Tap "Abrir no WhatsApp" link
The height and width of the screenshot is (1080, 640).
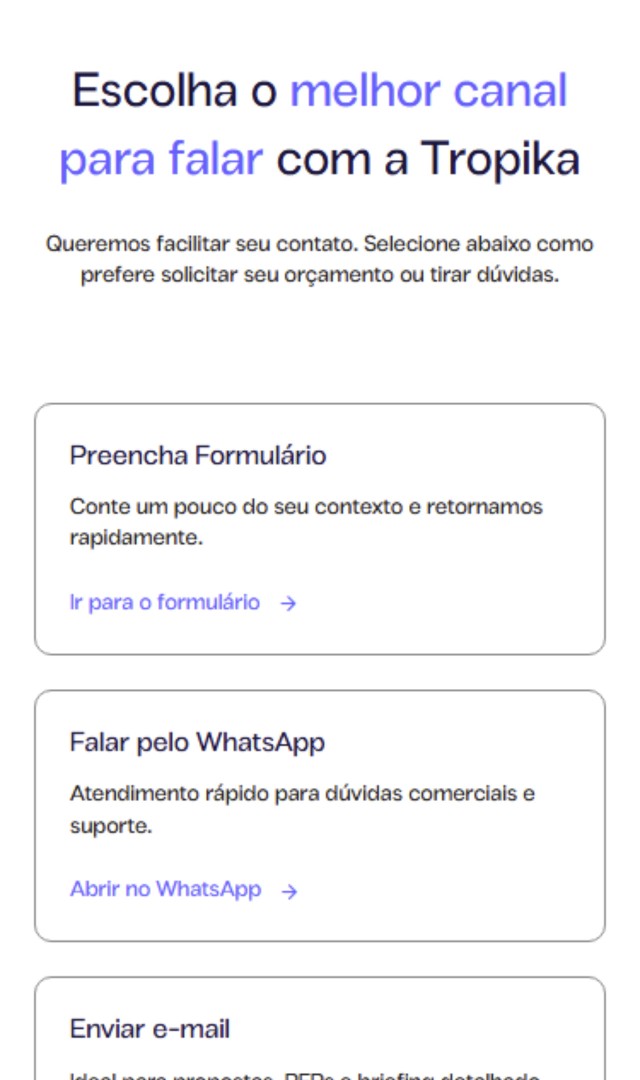[x=183, y=890]
